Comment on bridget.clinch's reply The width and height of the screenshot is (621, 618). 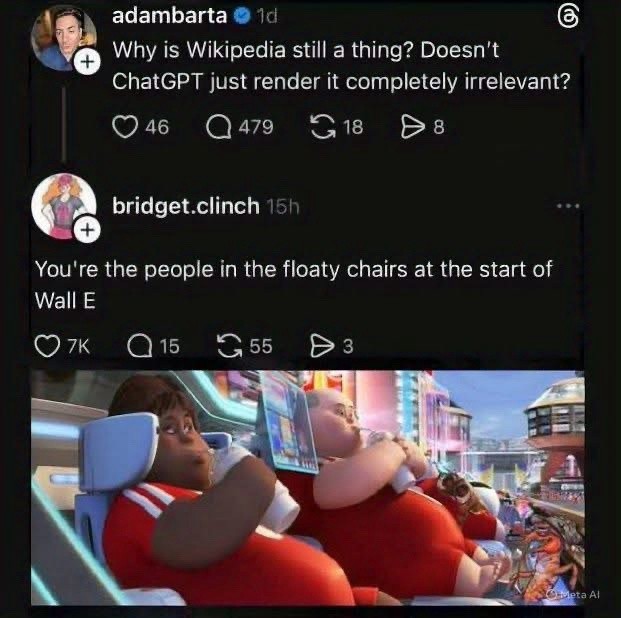point(141,346)
